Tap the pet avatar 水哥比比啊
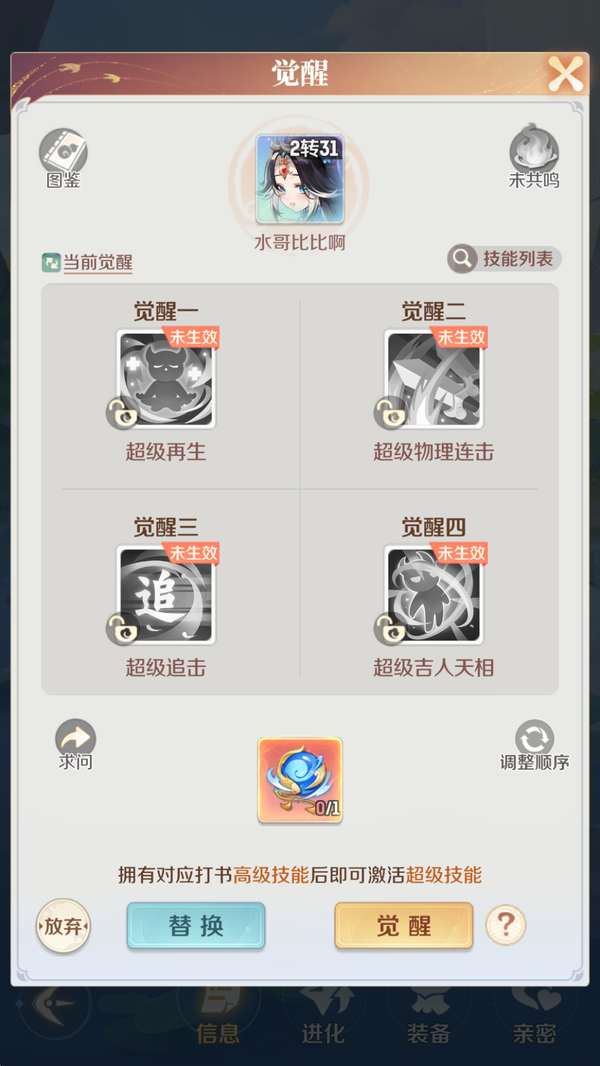This screenshot has height=1066, width=600. coord(300,180)
